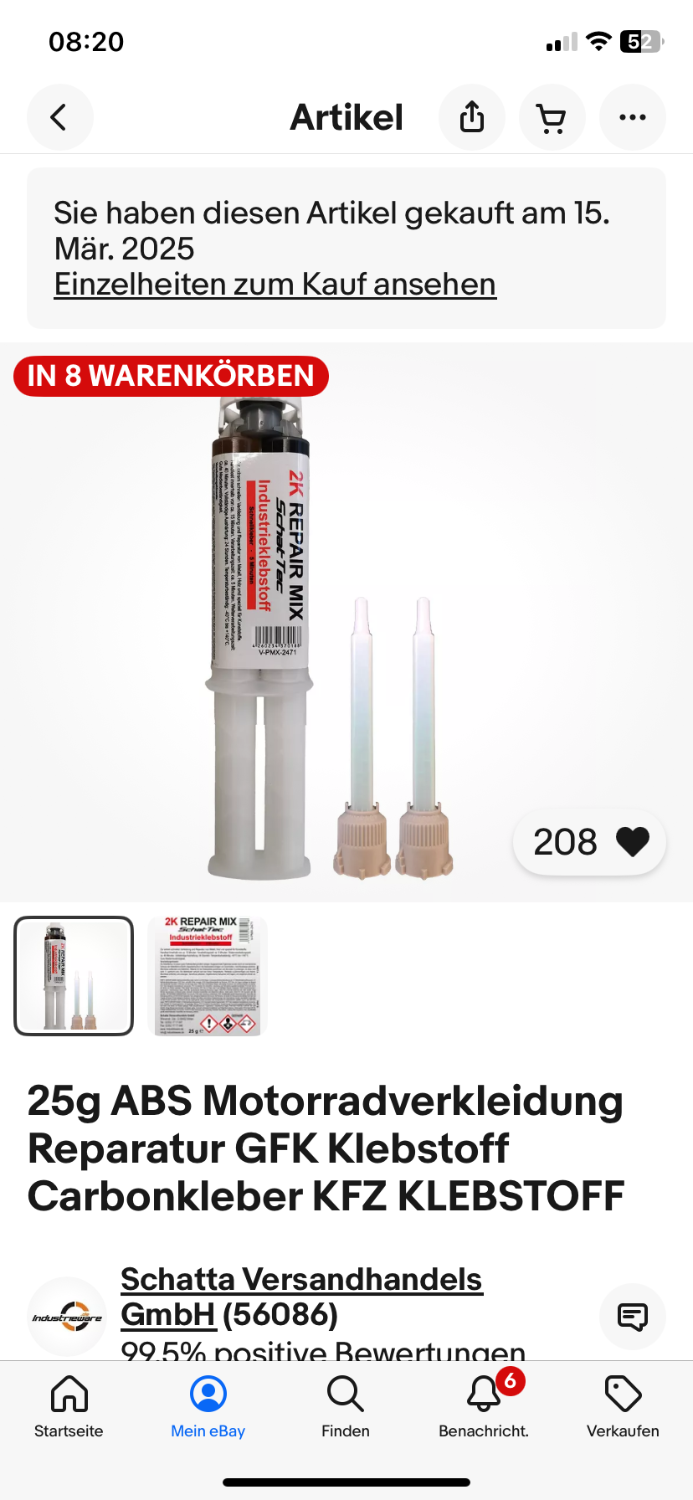This screenshot has height=1500, width=693.
Task: Go back using the top-left arrow
Action: coord(60,118)
